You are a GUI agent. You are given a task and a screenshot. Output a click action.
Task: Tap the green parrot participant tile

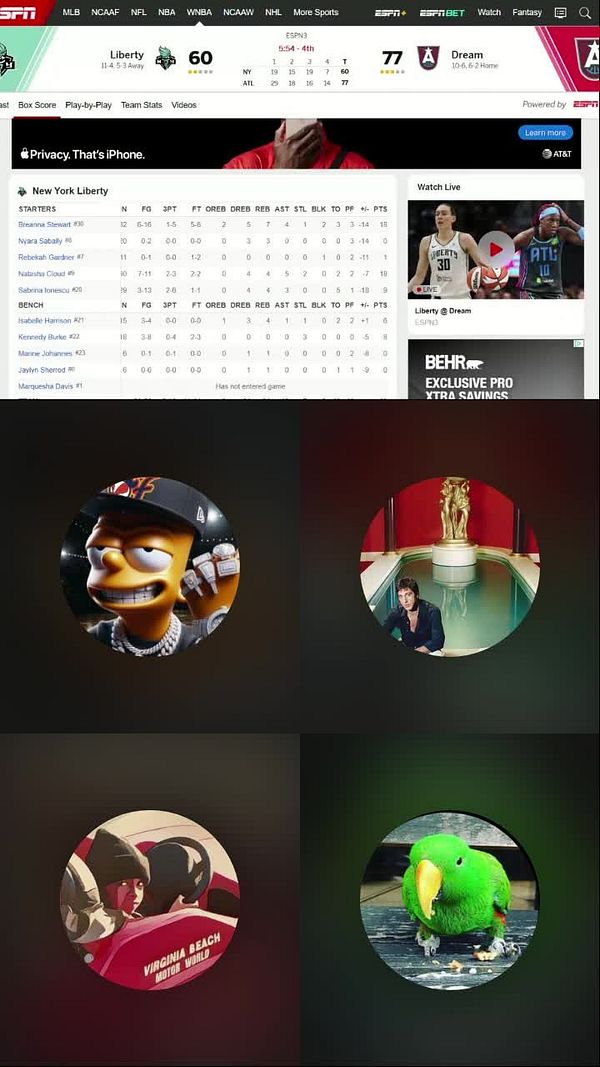pyautogui.click(x=450, y=900)
